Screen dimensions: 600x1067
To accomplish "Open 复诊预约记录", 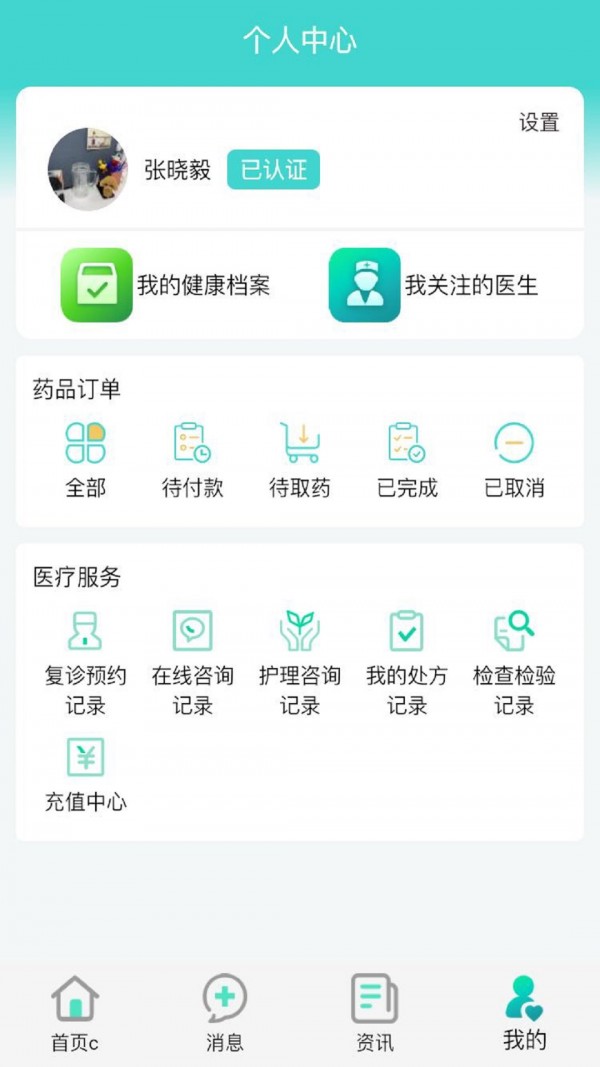I will pyautogui.click(x=86, y=661).
